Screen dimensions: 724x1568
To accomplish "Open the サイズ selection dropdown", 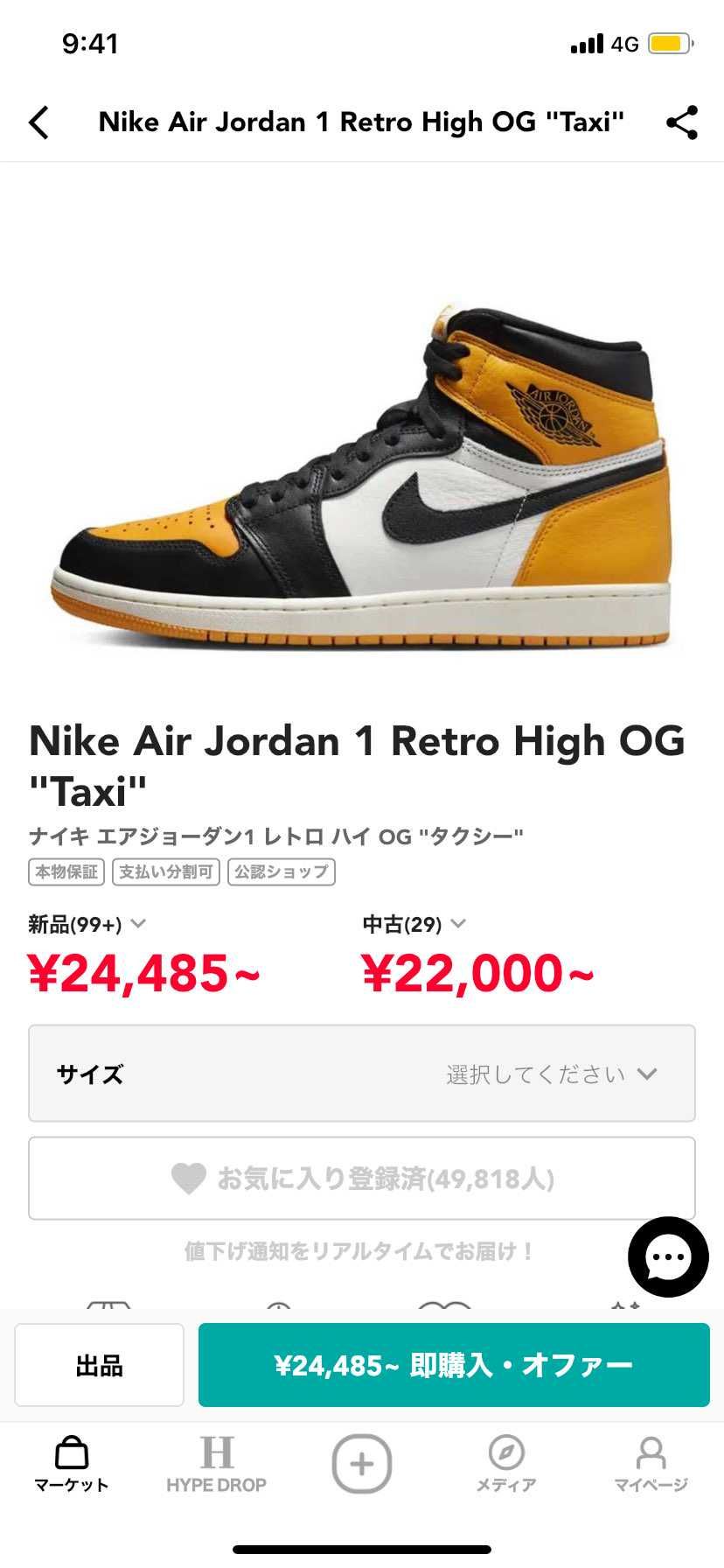I will 362,1074.
